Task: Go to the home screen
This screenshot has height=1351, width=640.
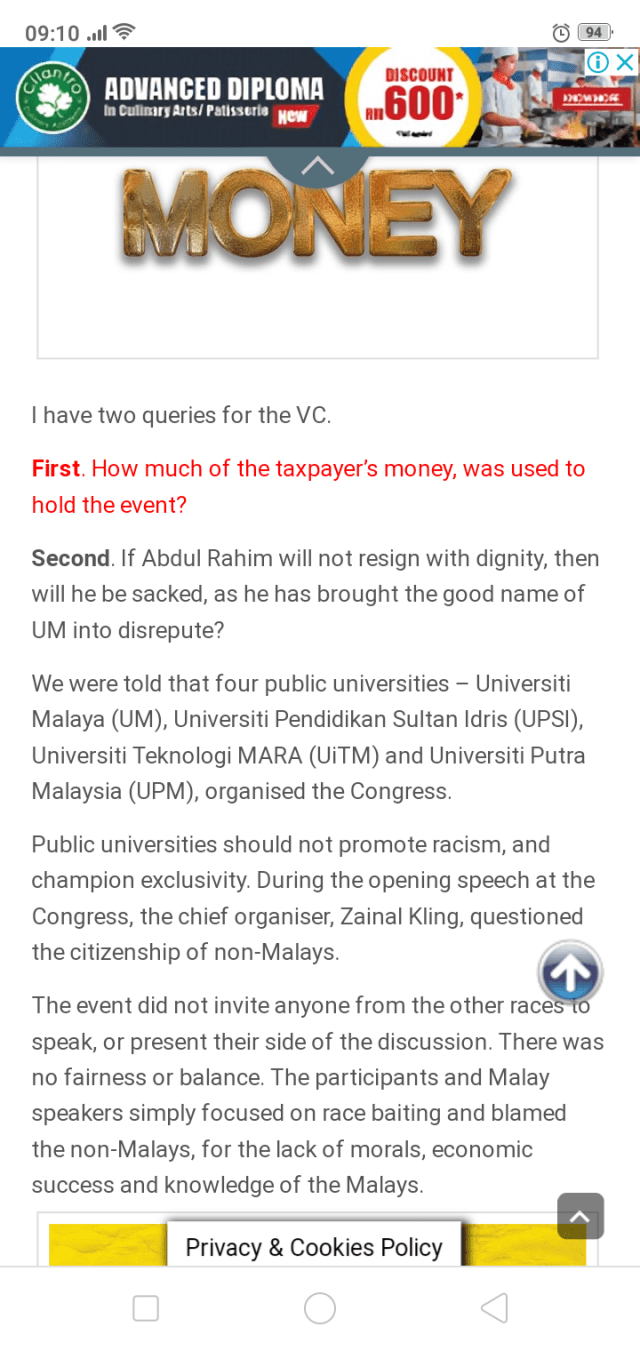Action: (x=320, y=1308)
